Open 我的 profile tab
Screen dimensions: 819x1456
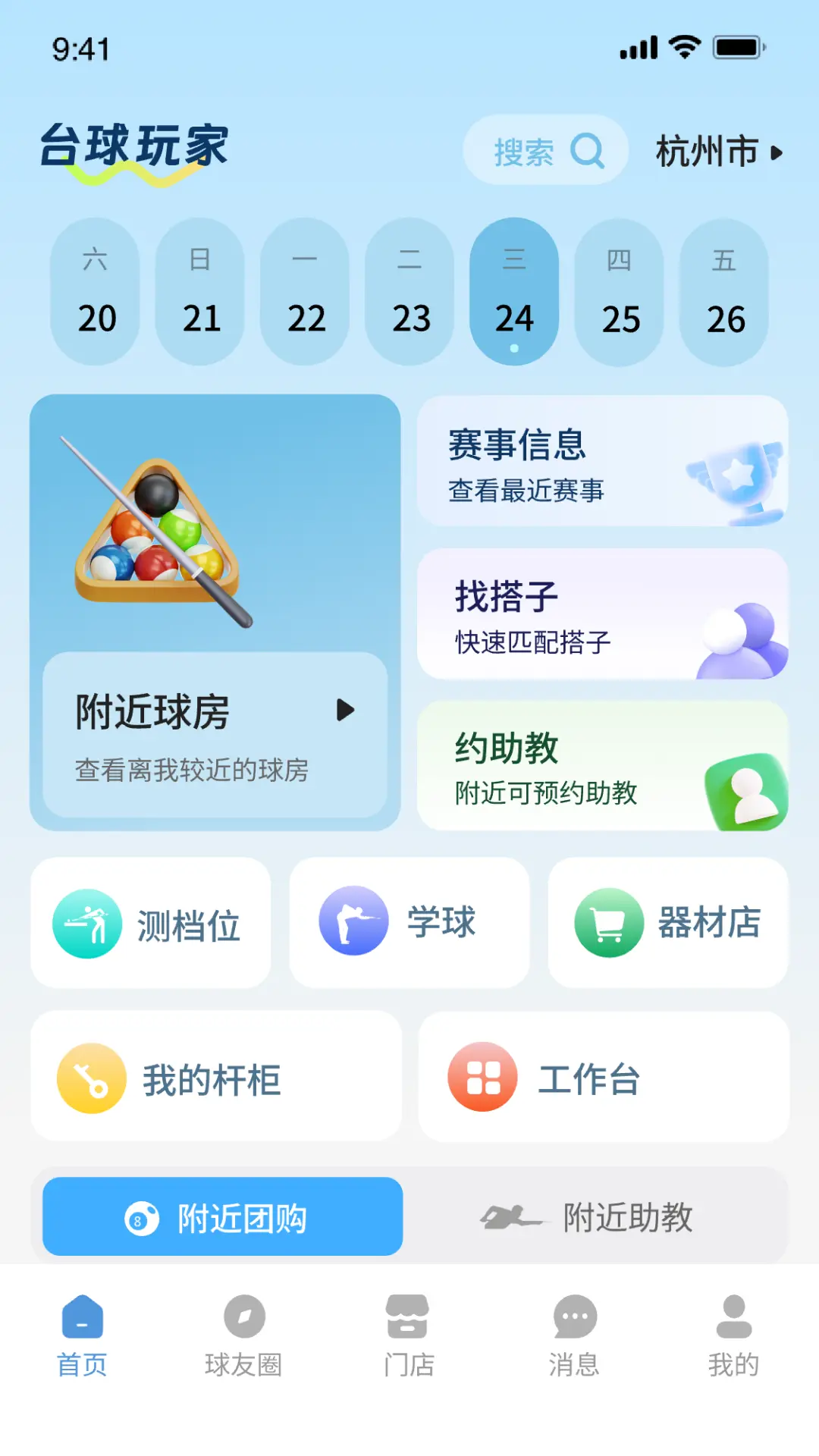tap(733, 1336)
